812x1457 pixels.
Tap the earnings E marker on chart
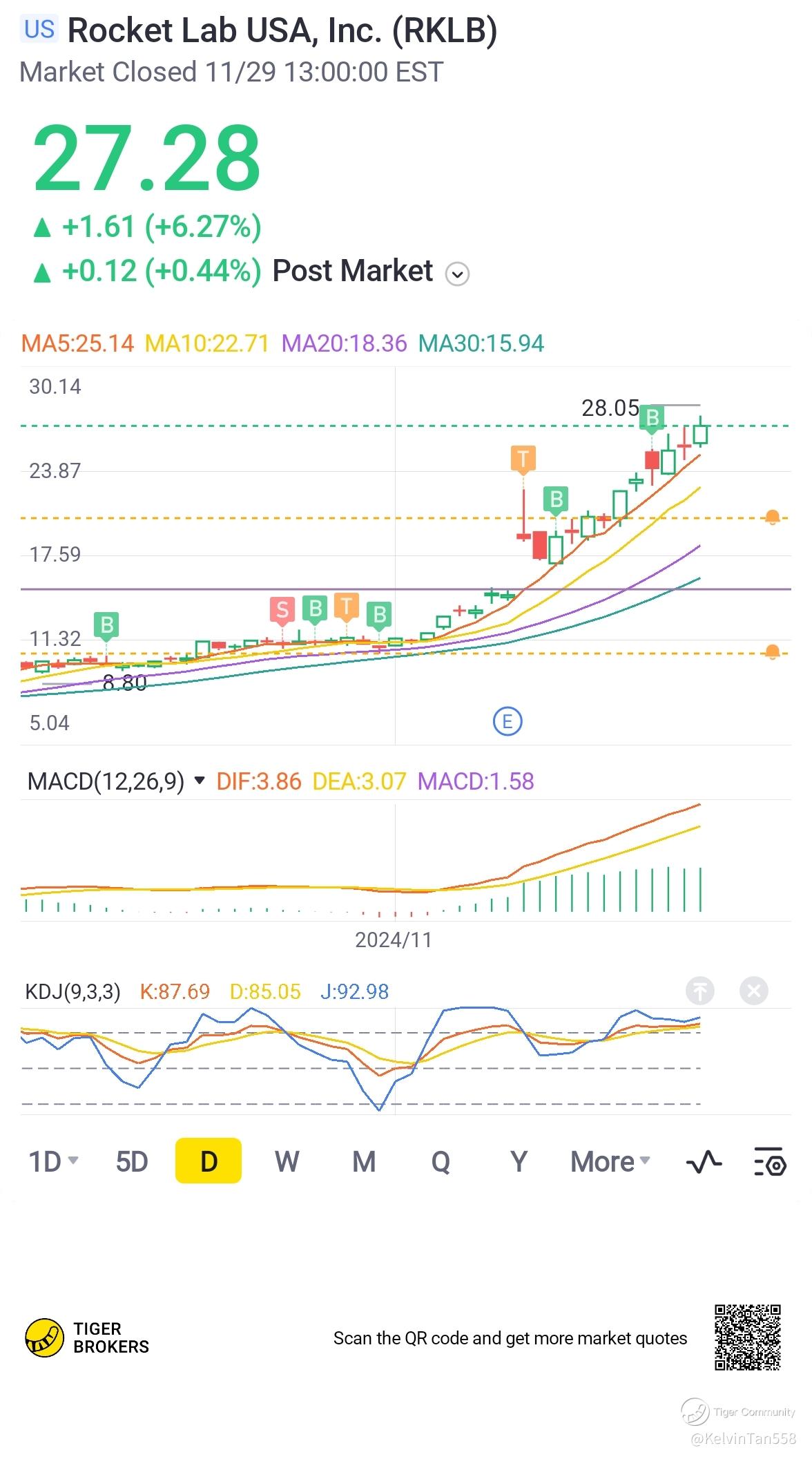507,722
